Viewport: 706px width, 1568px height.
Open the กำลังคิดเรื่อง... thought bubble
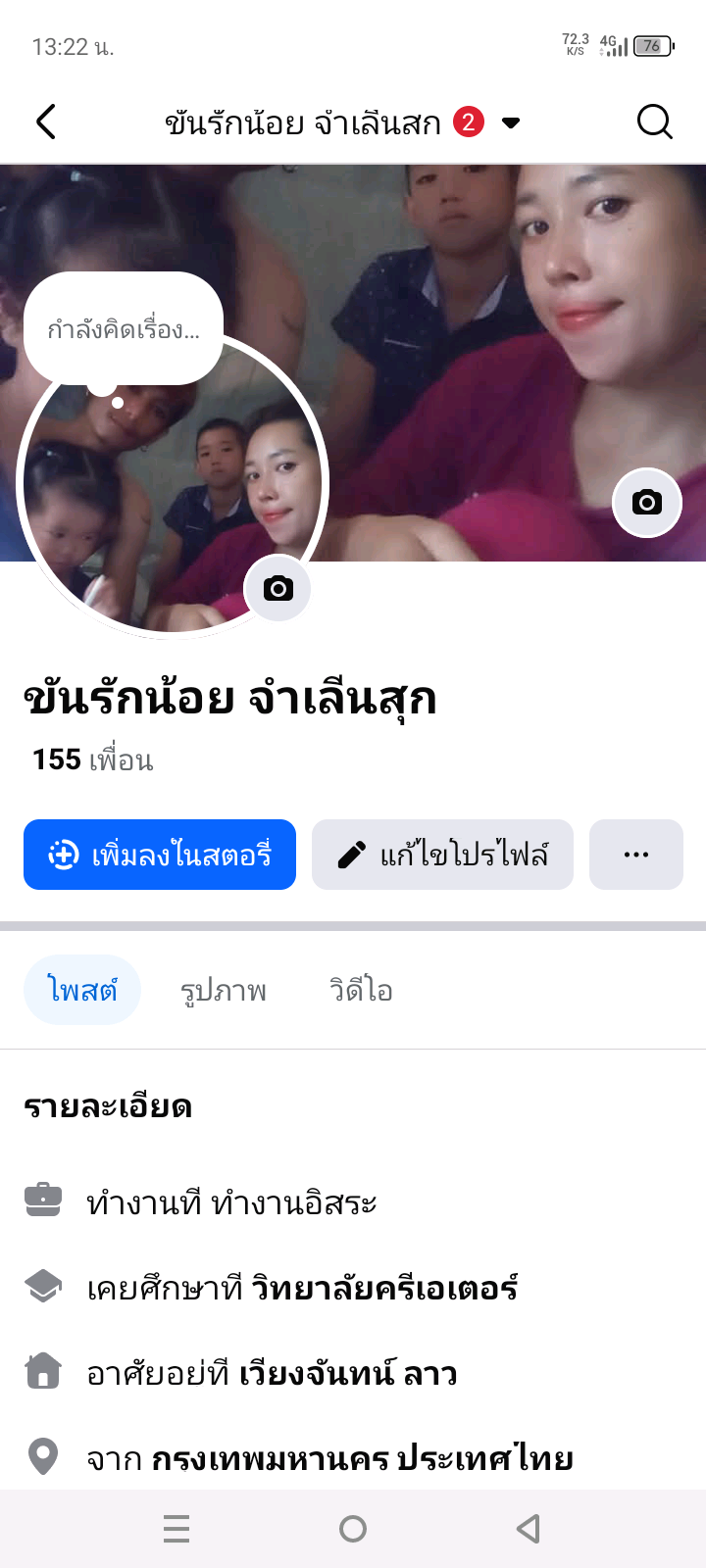[x=124, y=329]
